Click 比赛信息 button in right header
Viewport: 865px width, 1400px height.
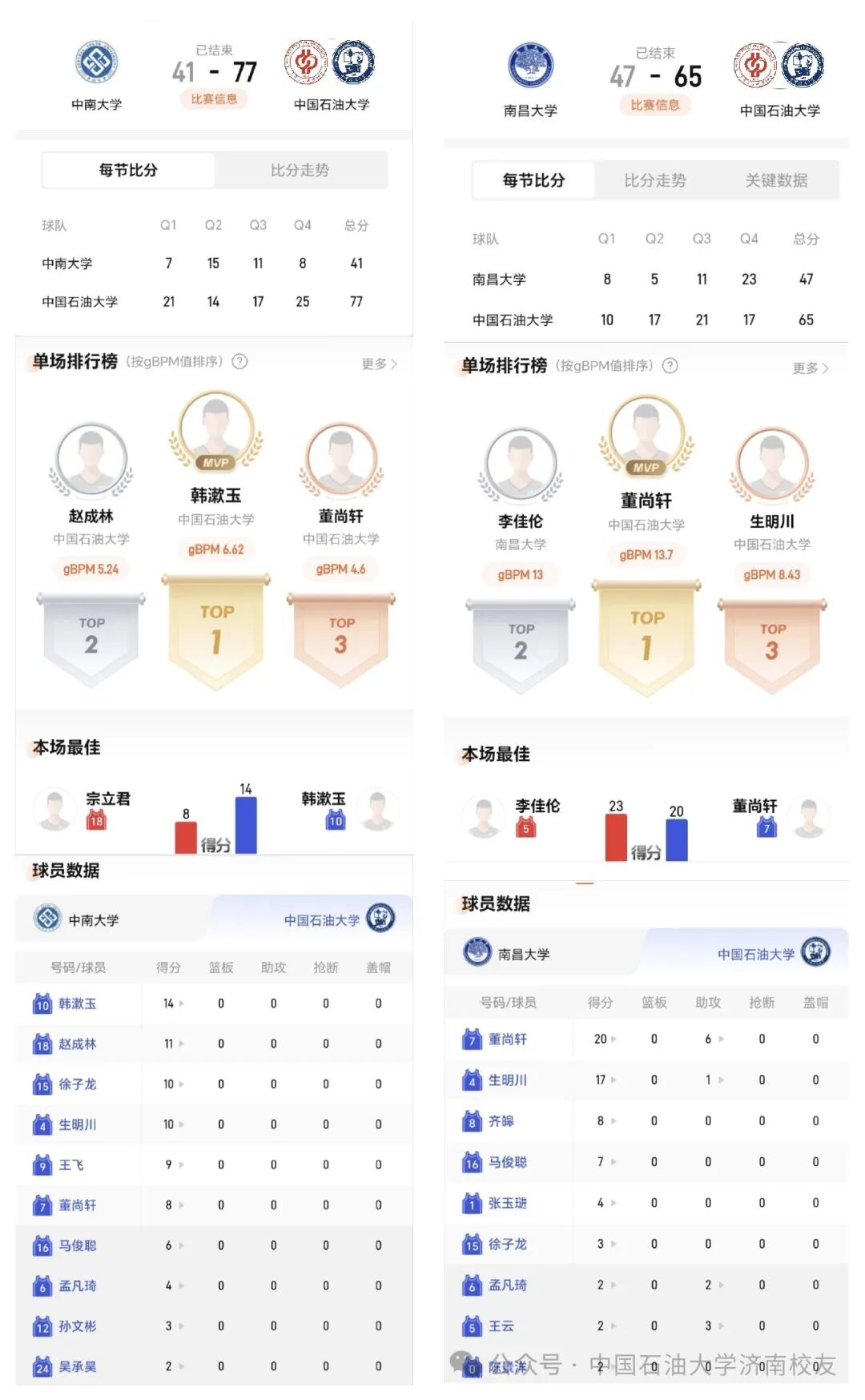click(654, 106)
